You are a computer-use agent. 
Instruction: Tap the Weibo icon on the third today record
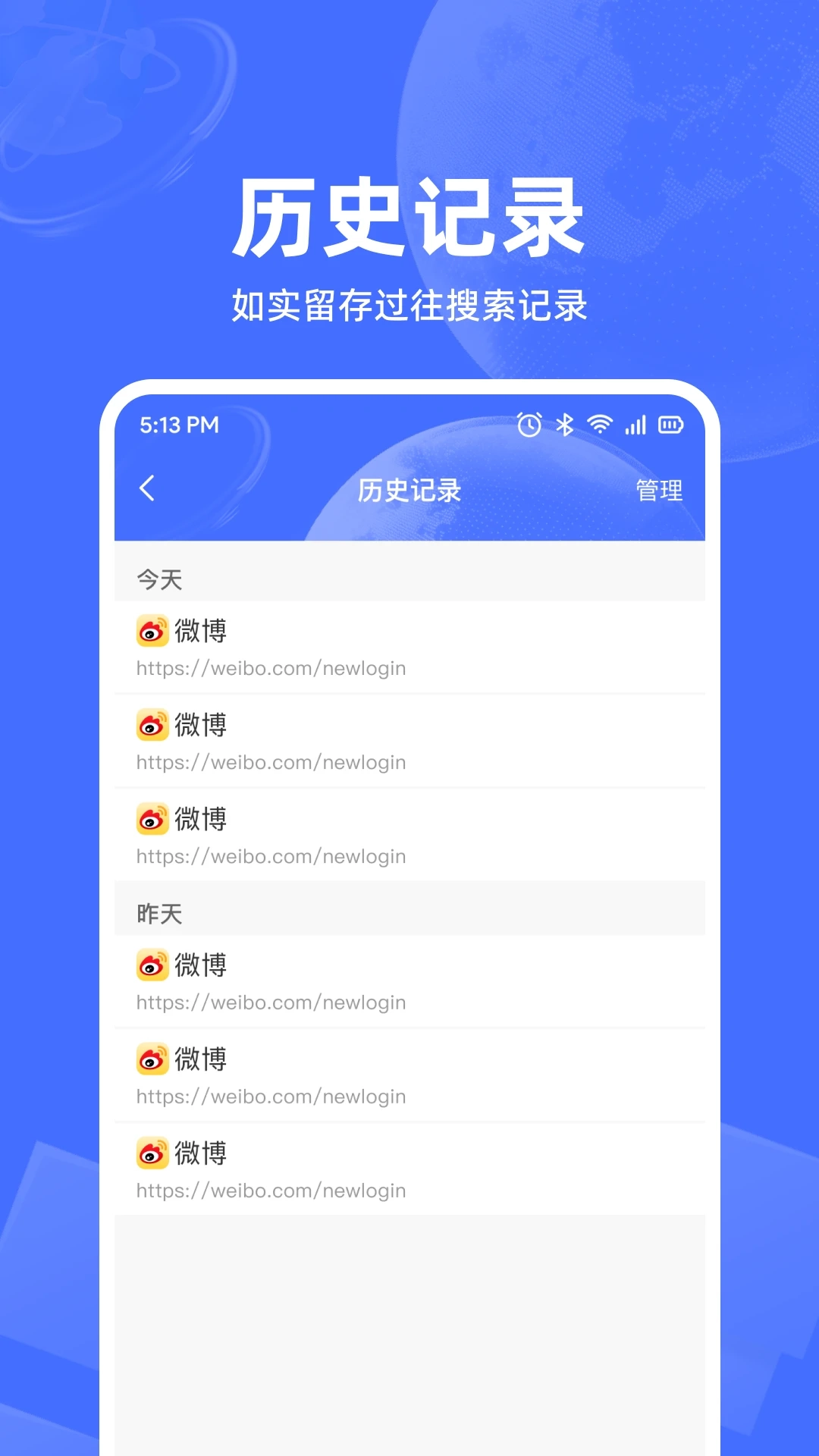click(151, 819)
